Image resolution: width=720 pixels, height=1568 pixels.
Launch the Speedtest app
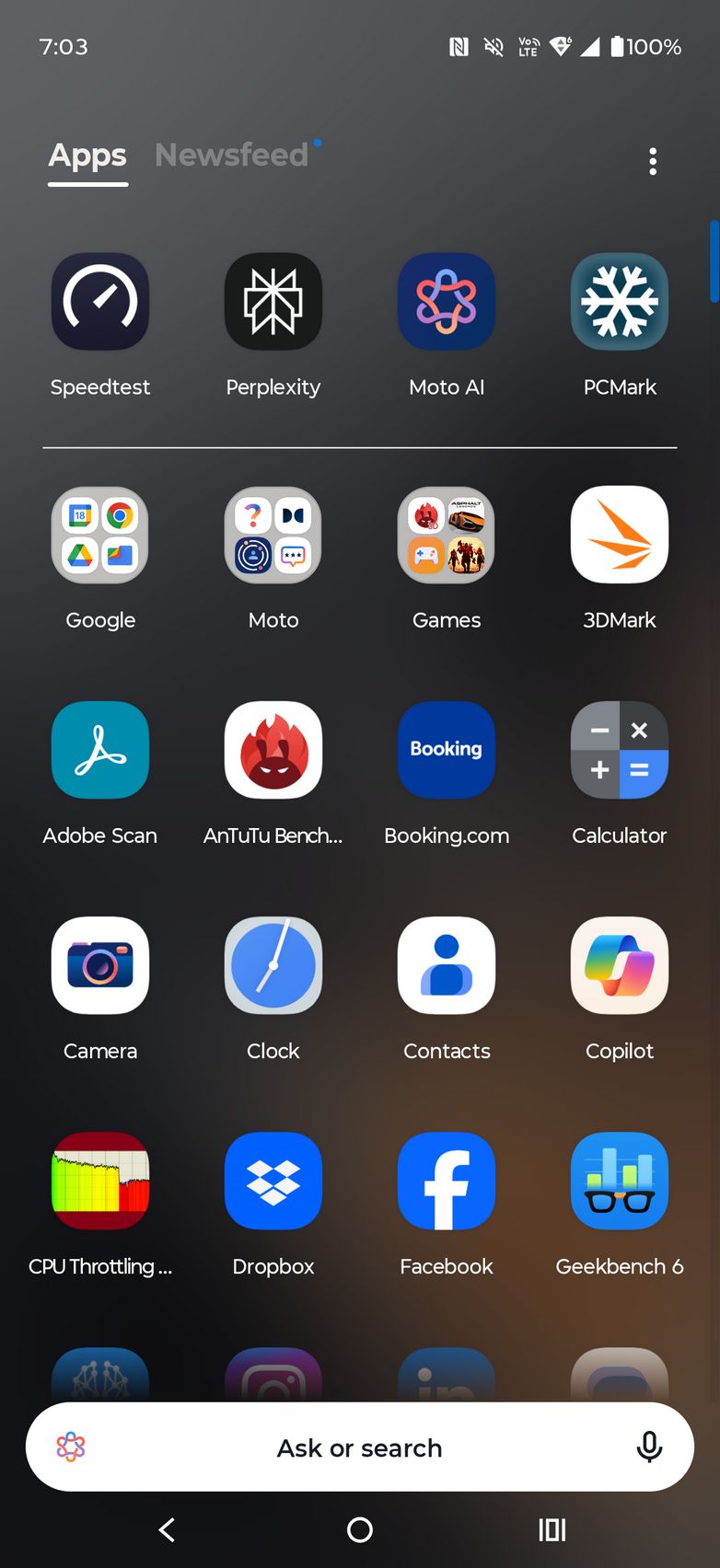click(x=100, y=302)
